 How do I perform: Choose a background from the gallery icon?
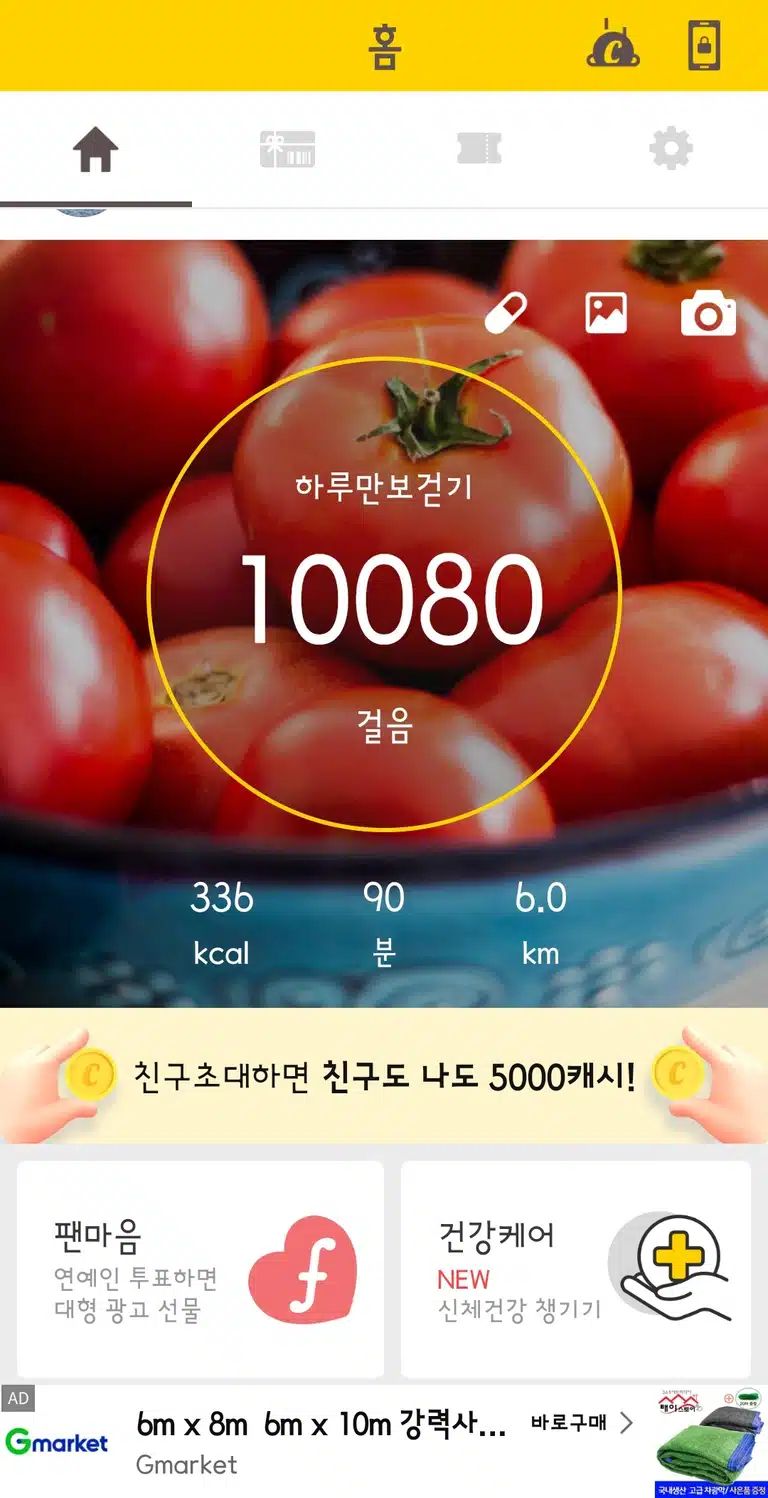click(x=606, y=313)
